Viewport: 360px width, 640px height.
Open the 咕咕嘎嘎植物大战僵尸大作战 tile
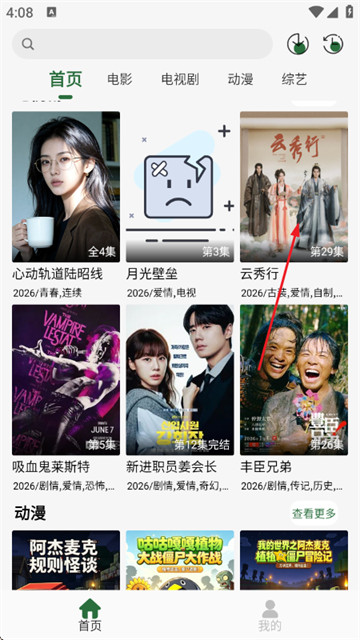tap(180, 560)
